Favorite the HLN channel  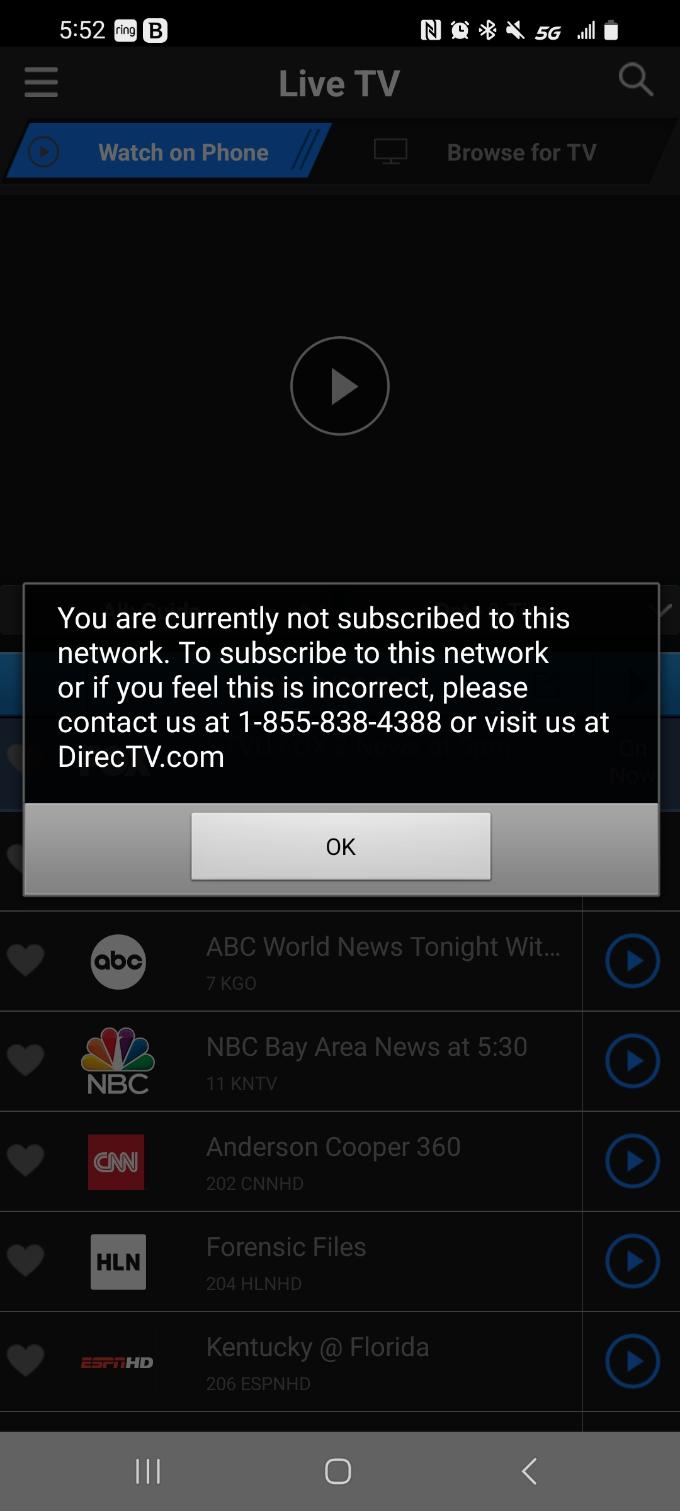pos(25,1261)
